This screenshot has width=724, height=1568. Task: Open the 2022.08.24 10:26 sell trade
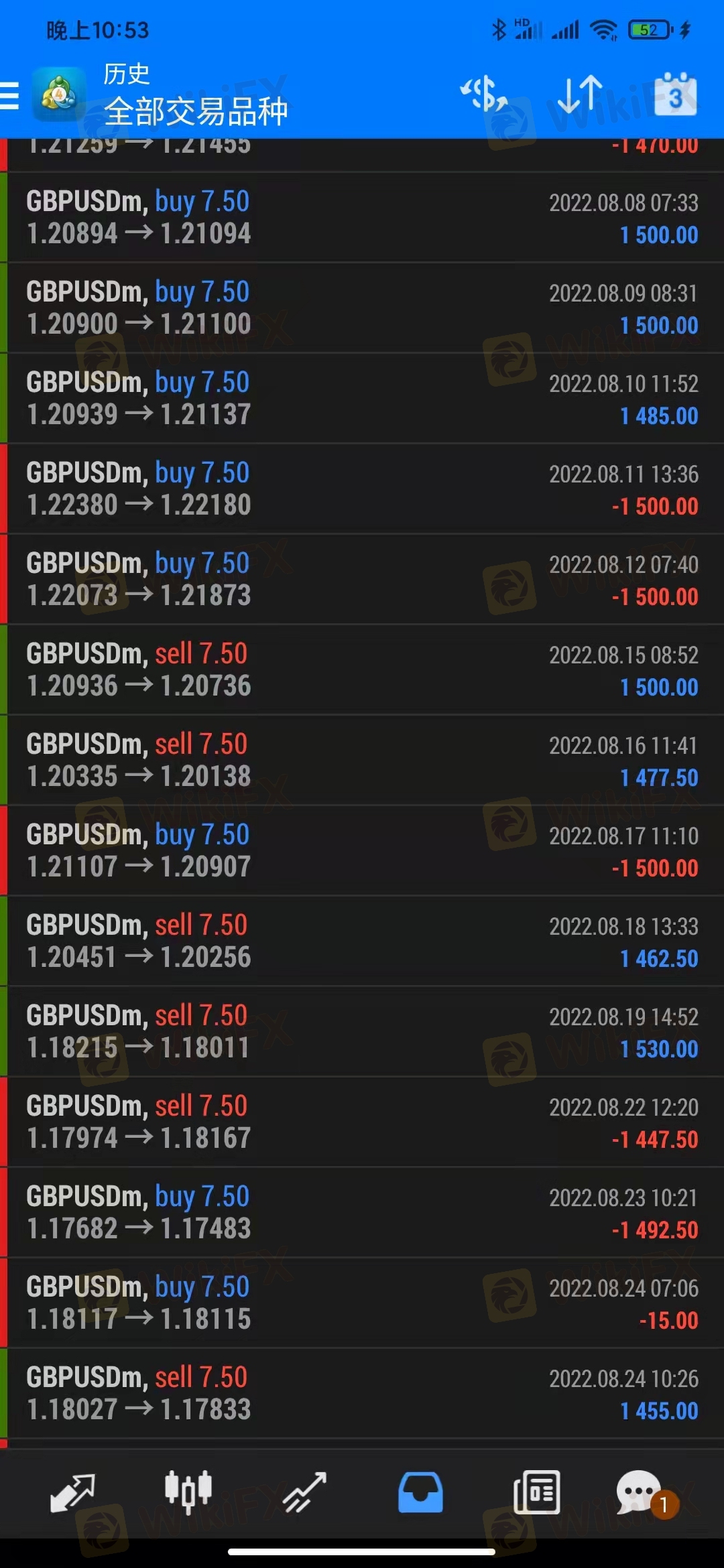click(362, 1394)
